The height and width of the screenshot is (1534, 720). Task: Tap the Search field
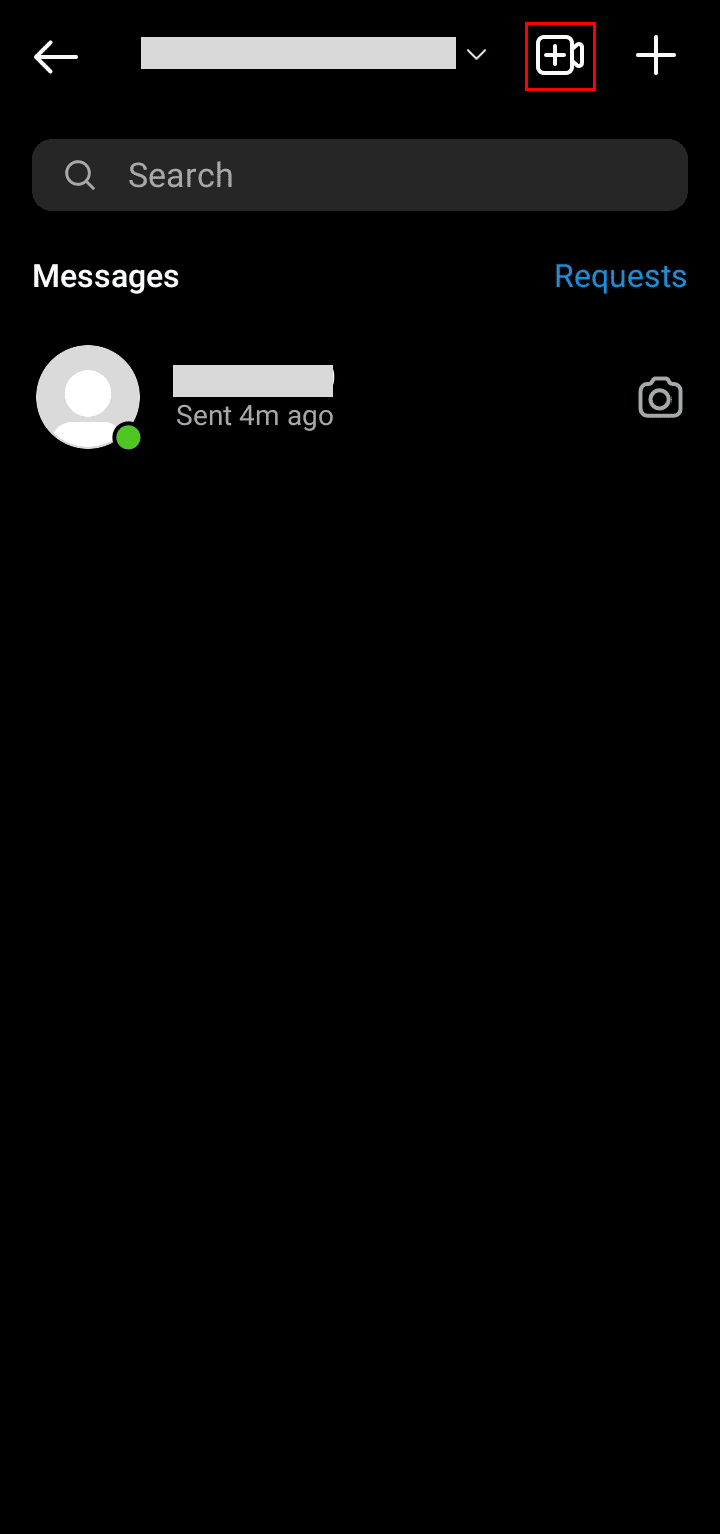click(360, 175)
